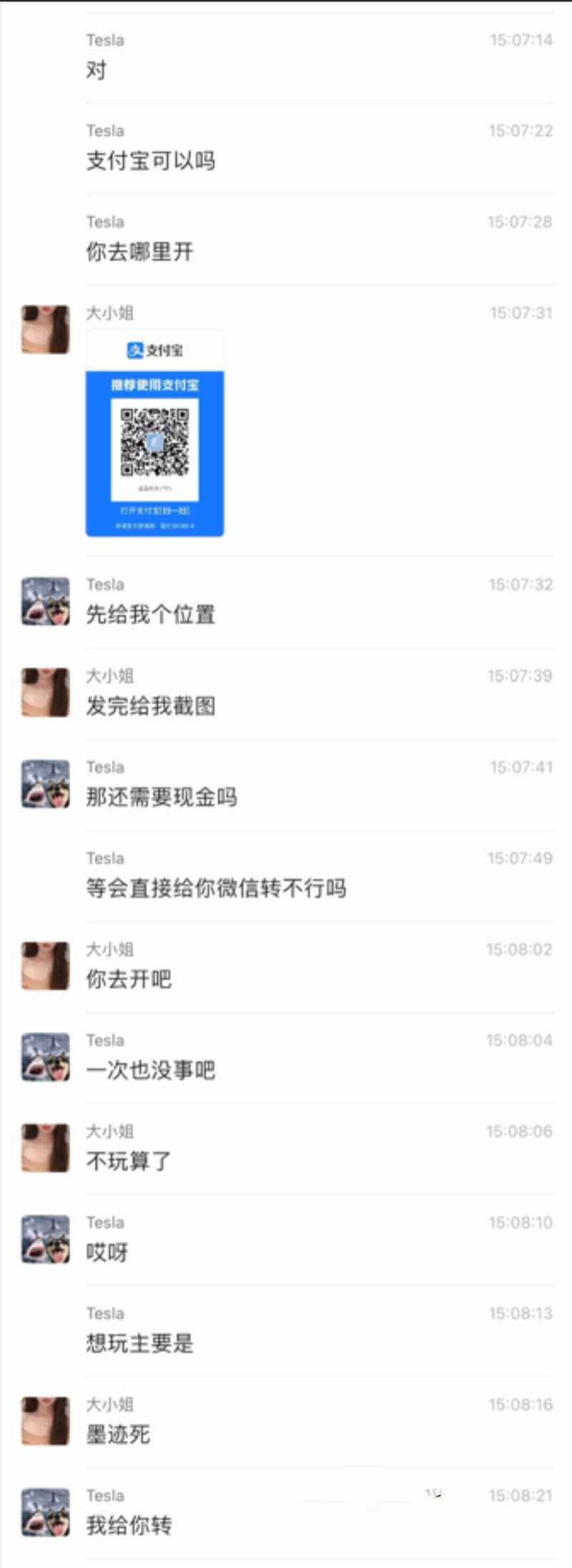Viewport: 572px width, 1568px height.
Task: Click 大小姐's avatar next to "墨迹死"
Action: 44,1420
